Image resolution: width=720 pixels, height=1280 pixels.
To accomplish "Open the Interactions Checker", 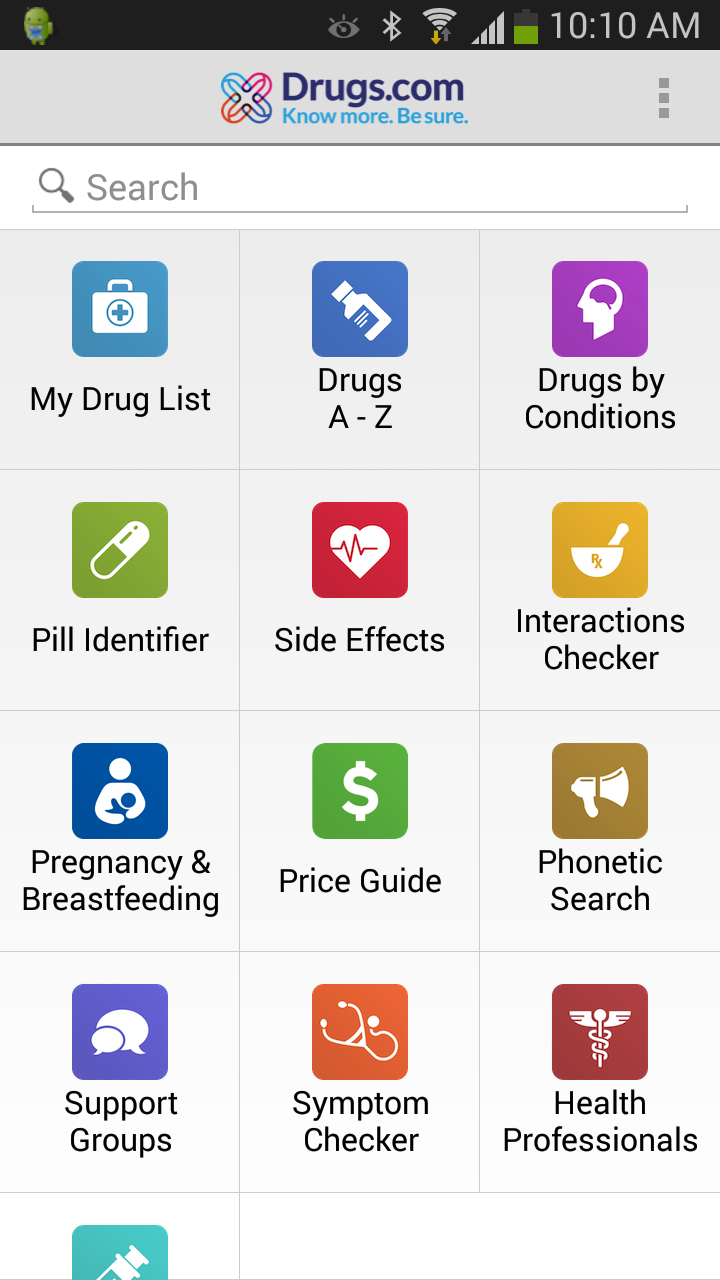I will tap(600, 590).
